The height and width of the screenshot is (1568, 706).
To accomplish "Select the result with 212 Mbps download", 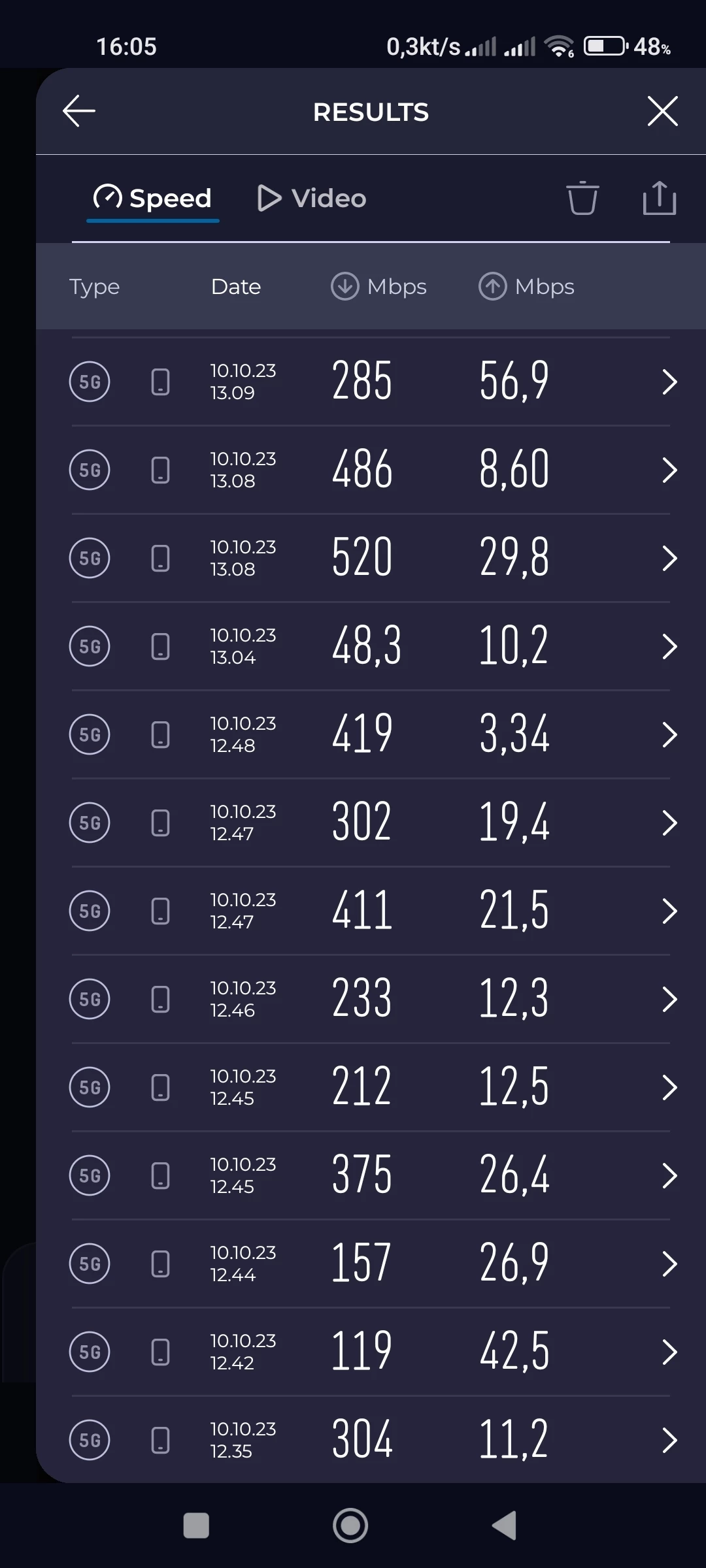I will tap(371, 1087).
